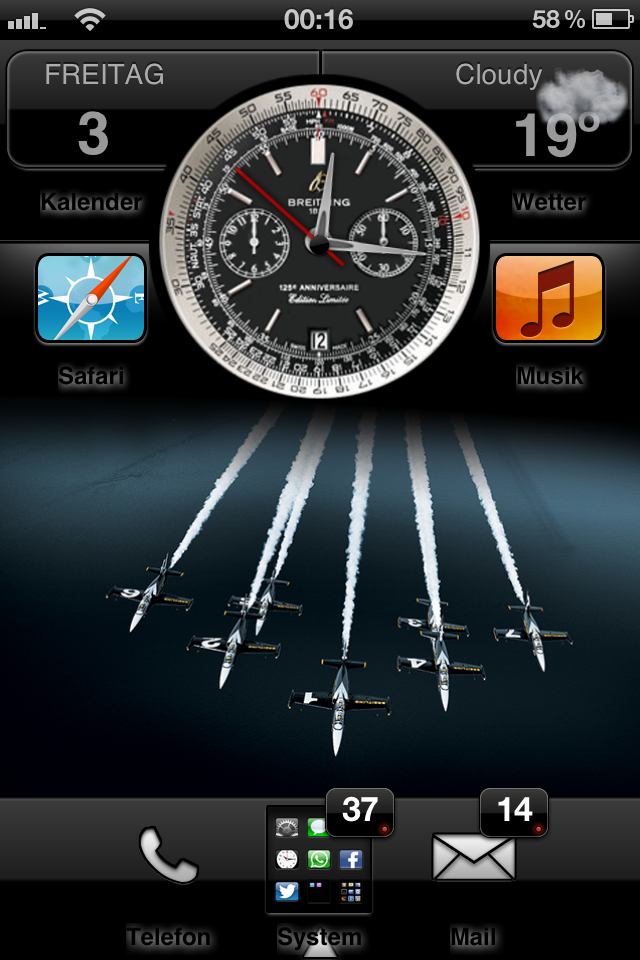Open the Musik app
This screenshot has width=640, height=960.
pos(548,298)
